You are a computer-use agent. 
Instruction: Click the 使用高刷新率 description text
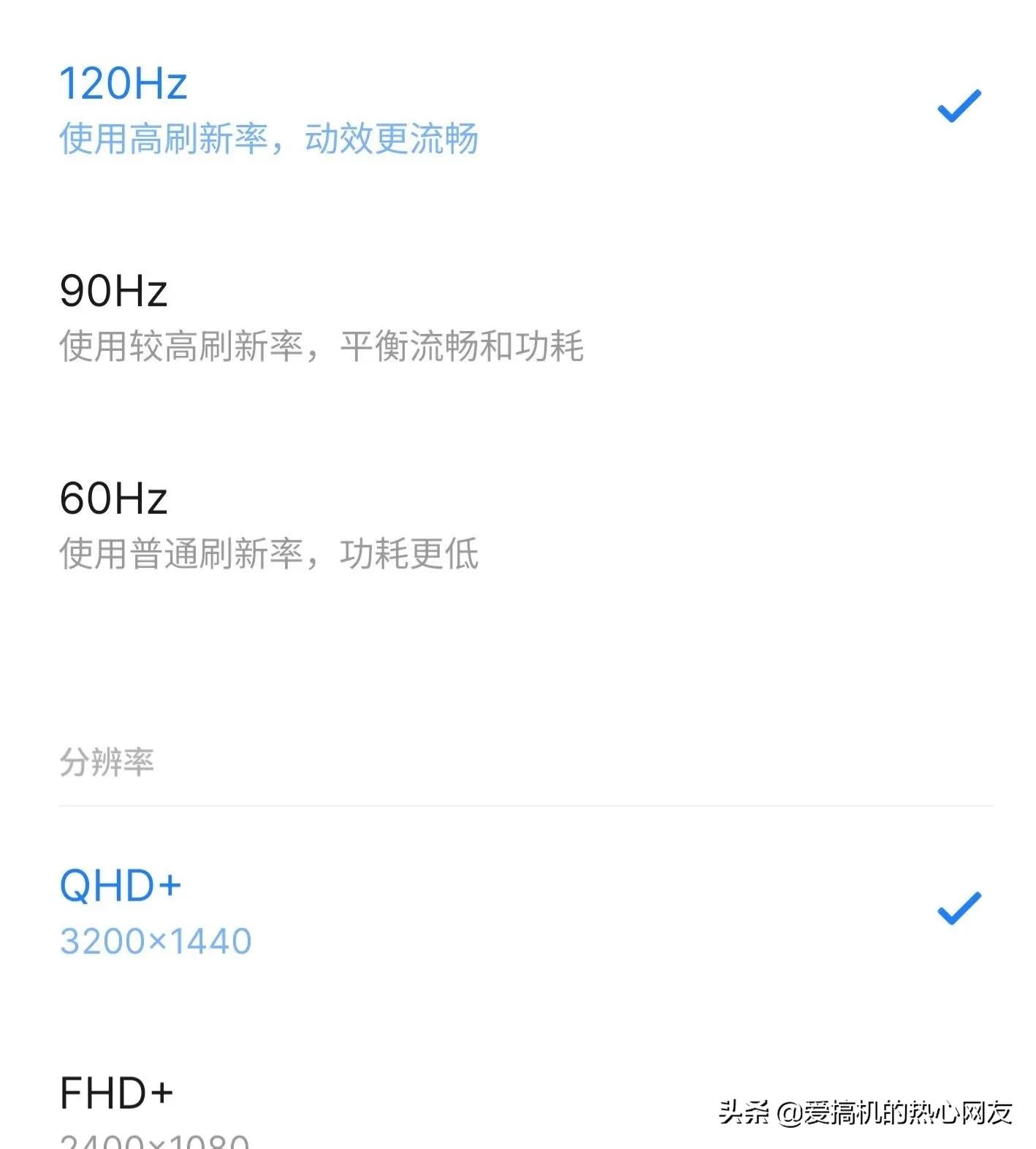tap(267, 139)
